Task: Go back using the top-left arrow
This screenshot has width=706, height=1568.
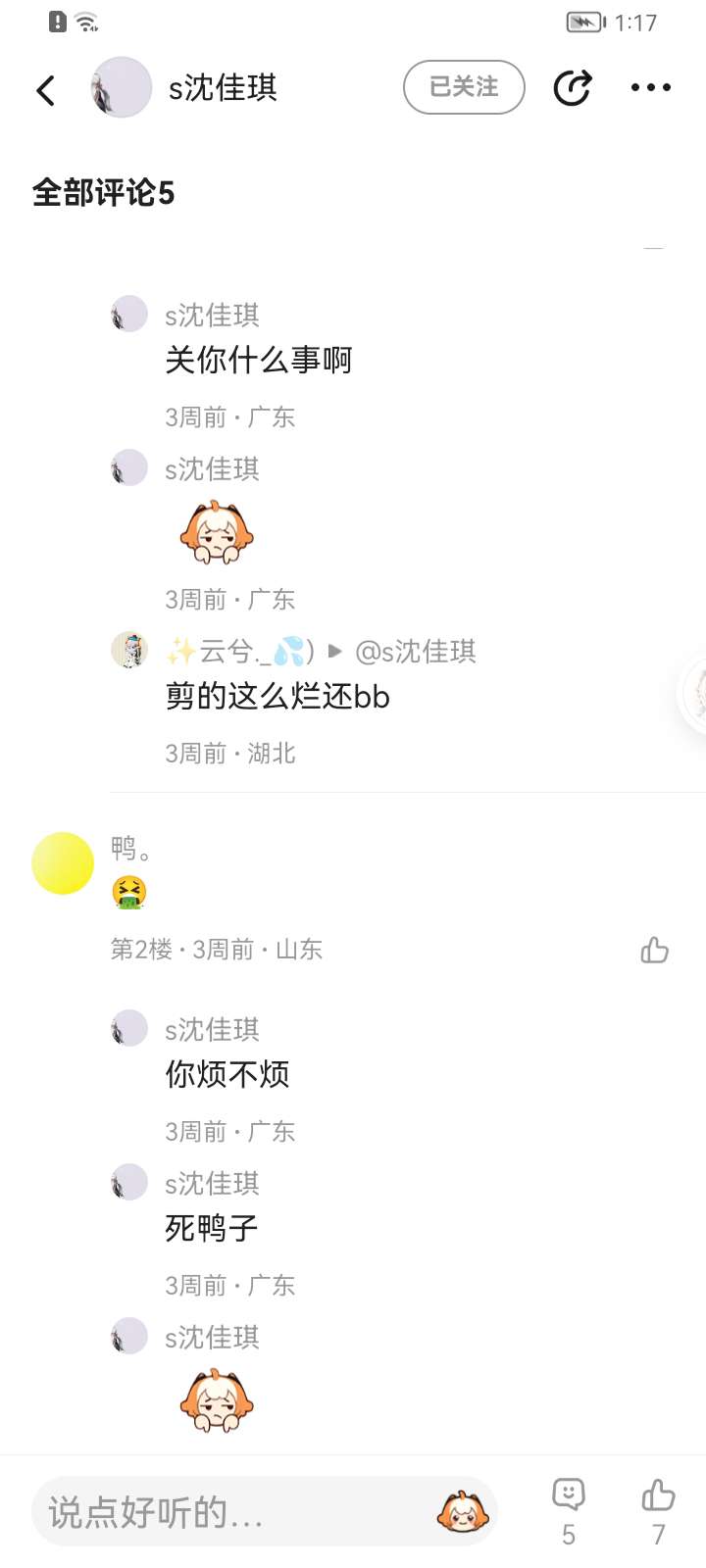Action: click(x=46, y=90)
